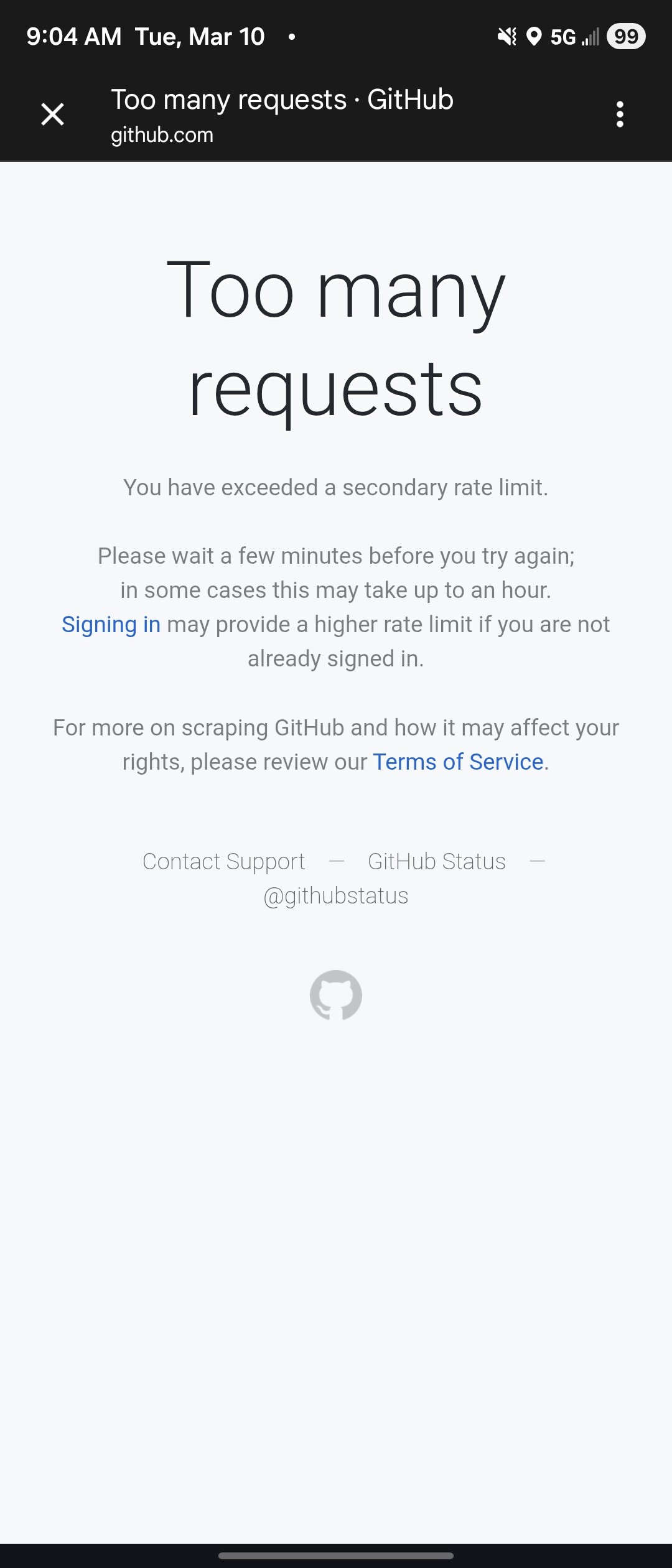Open the GitHub Status page
Screen dimensions: 672x1568
(436, 861)
